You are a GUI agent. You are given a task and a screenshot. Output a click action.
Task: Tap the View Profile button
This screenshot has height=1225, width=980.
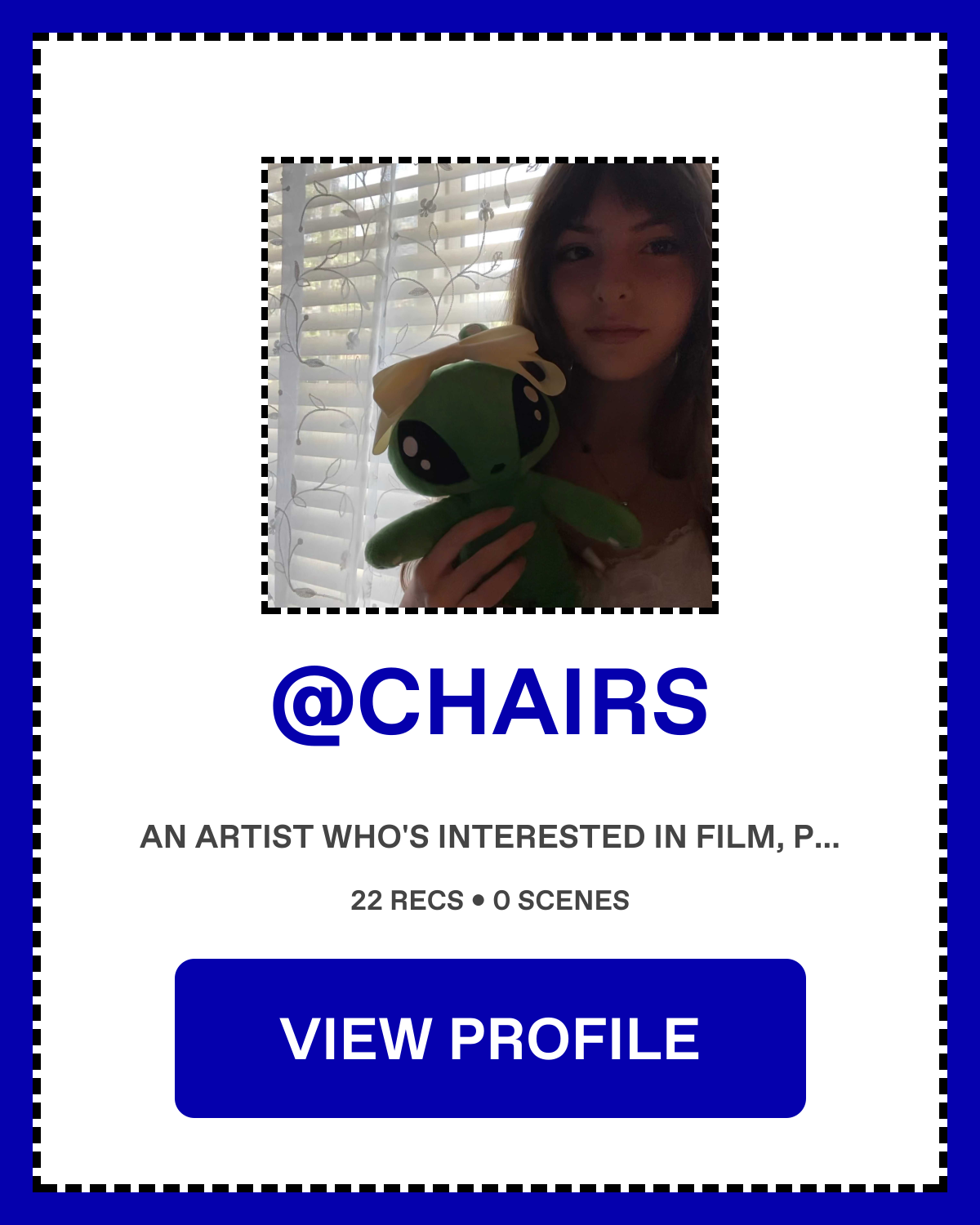pyautogui.click(x=490, y=1038)
